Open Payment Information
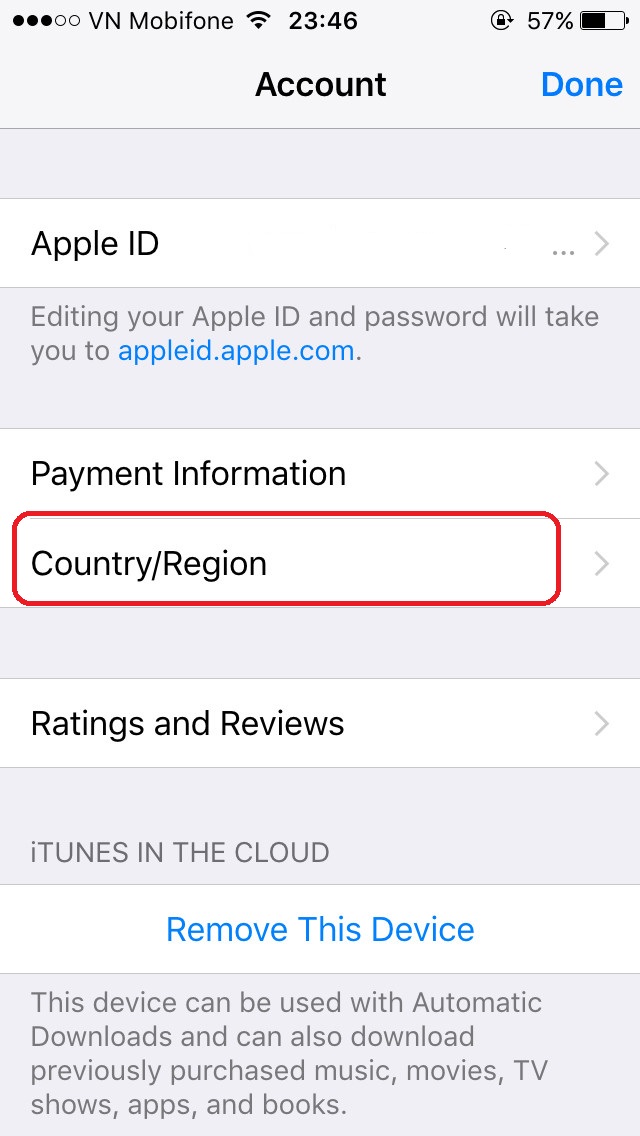640x1136 pixels. pos(320,474)
